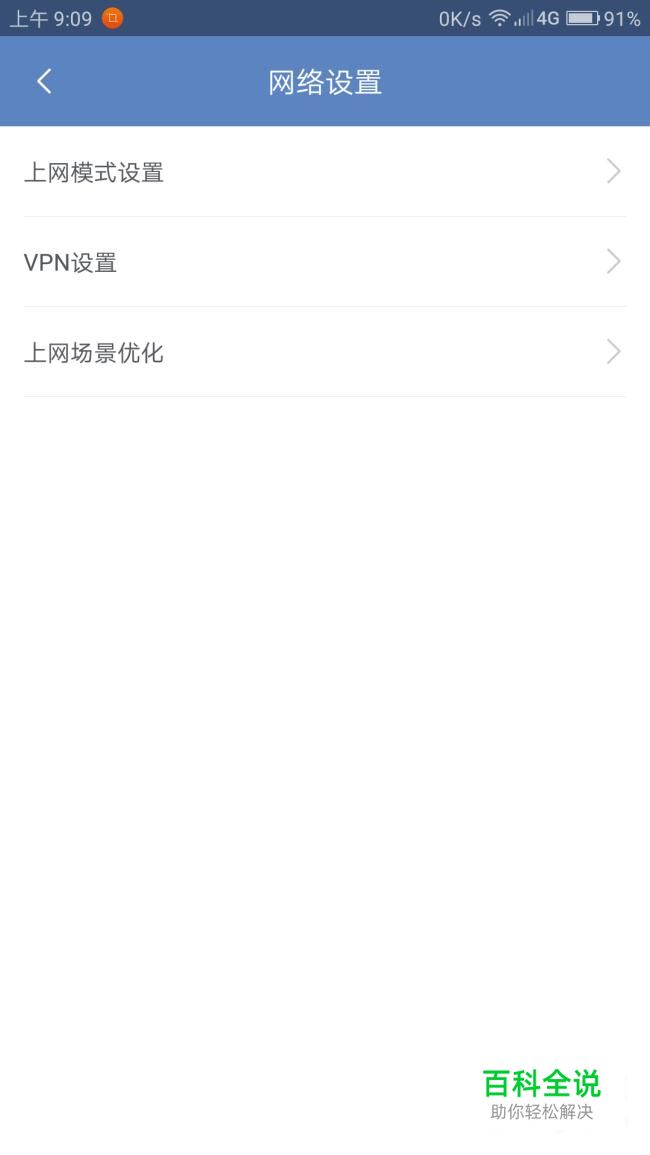Open 上网模式设置 row
The width and height of the screenshot is (650, 1155).
[x=325, y=172]
